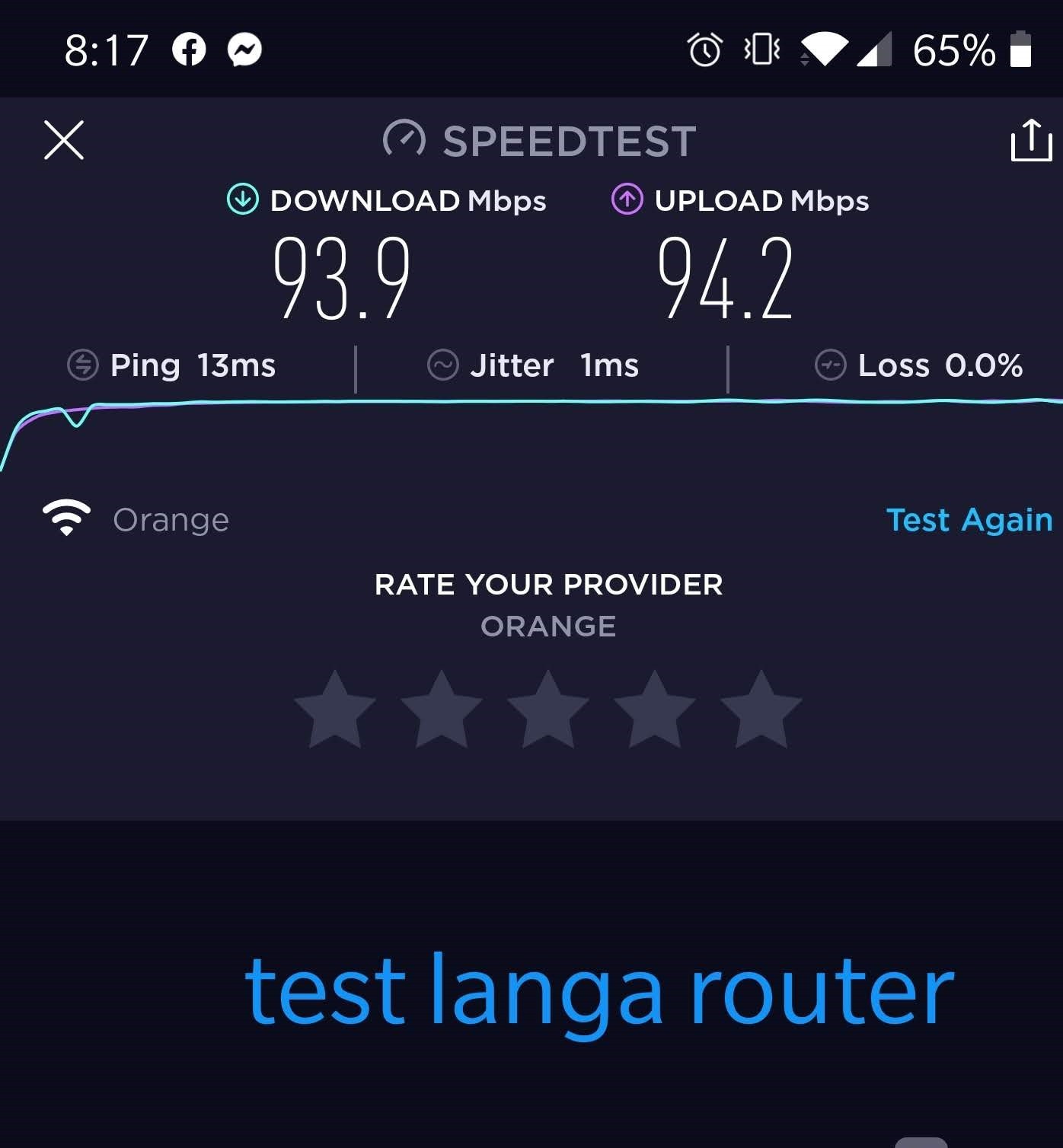Image resolution: width=1063 pixels, height=1148 pixels.
Task: Select the third rating star
Action: tap(548, 710)
